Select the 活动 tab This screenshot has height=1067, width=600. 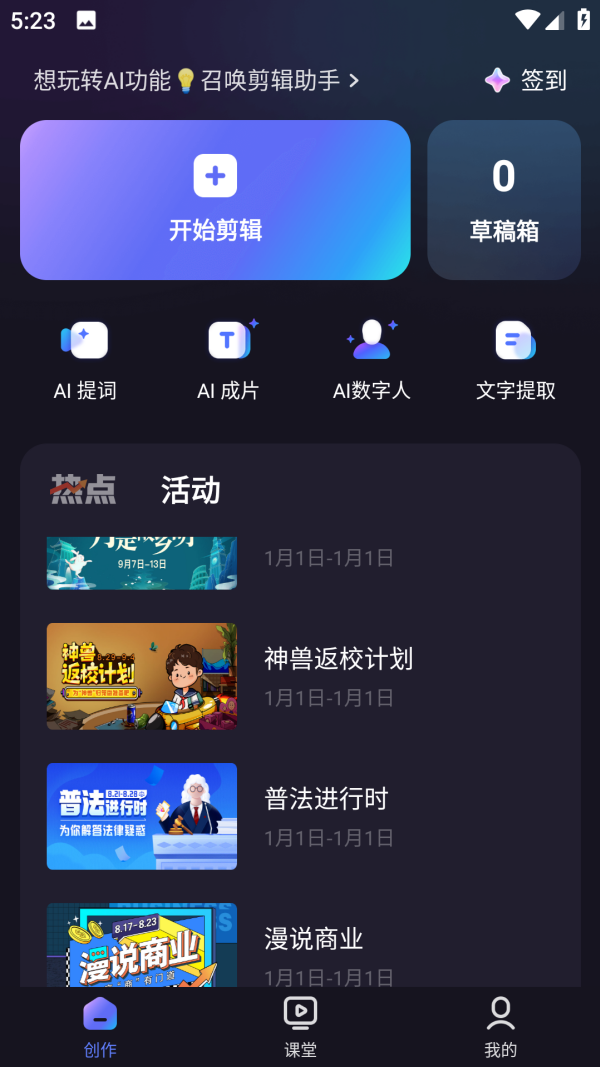click(x=190, y=490)
